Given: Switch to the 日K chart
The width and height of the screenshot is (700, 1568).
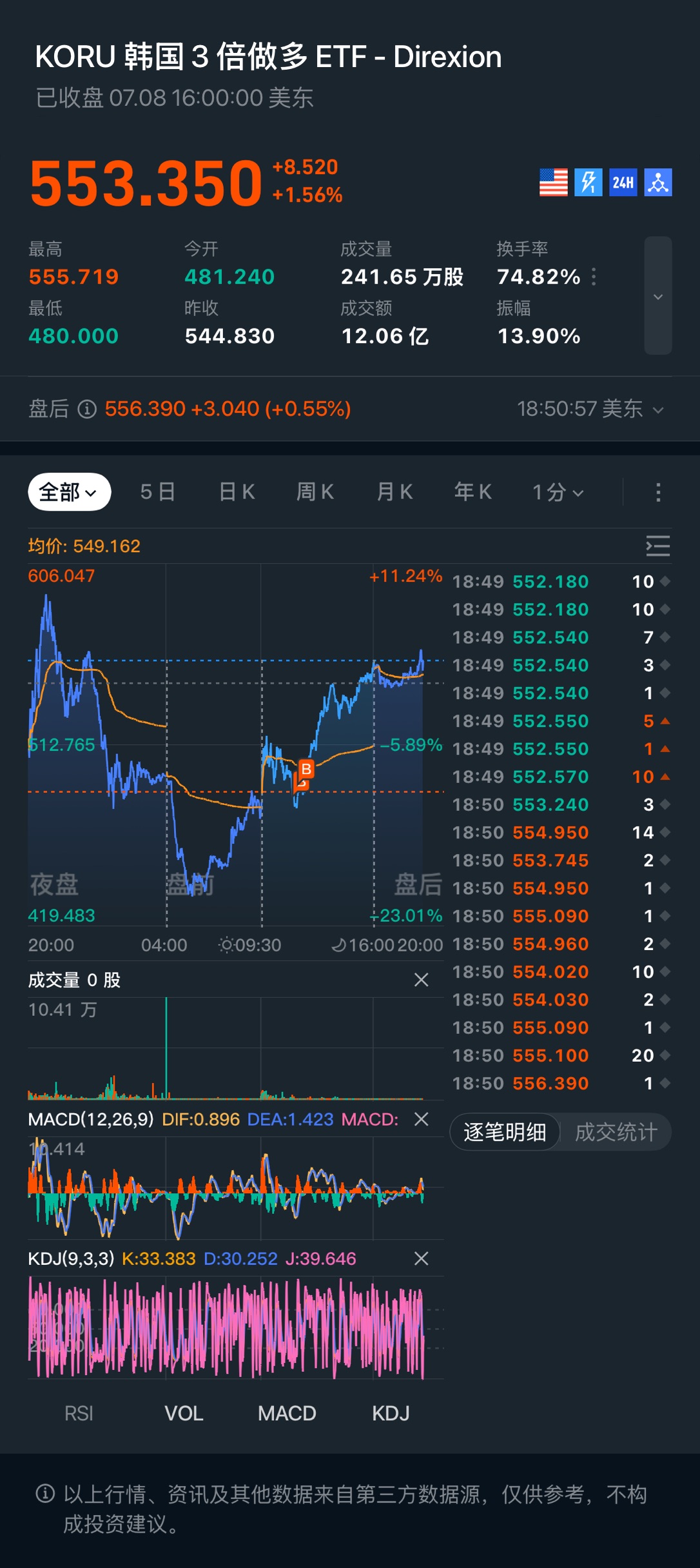Looking at the screenshot, I should [x=237, y=492].
